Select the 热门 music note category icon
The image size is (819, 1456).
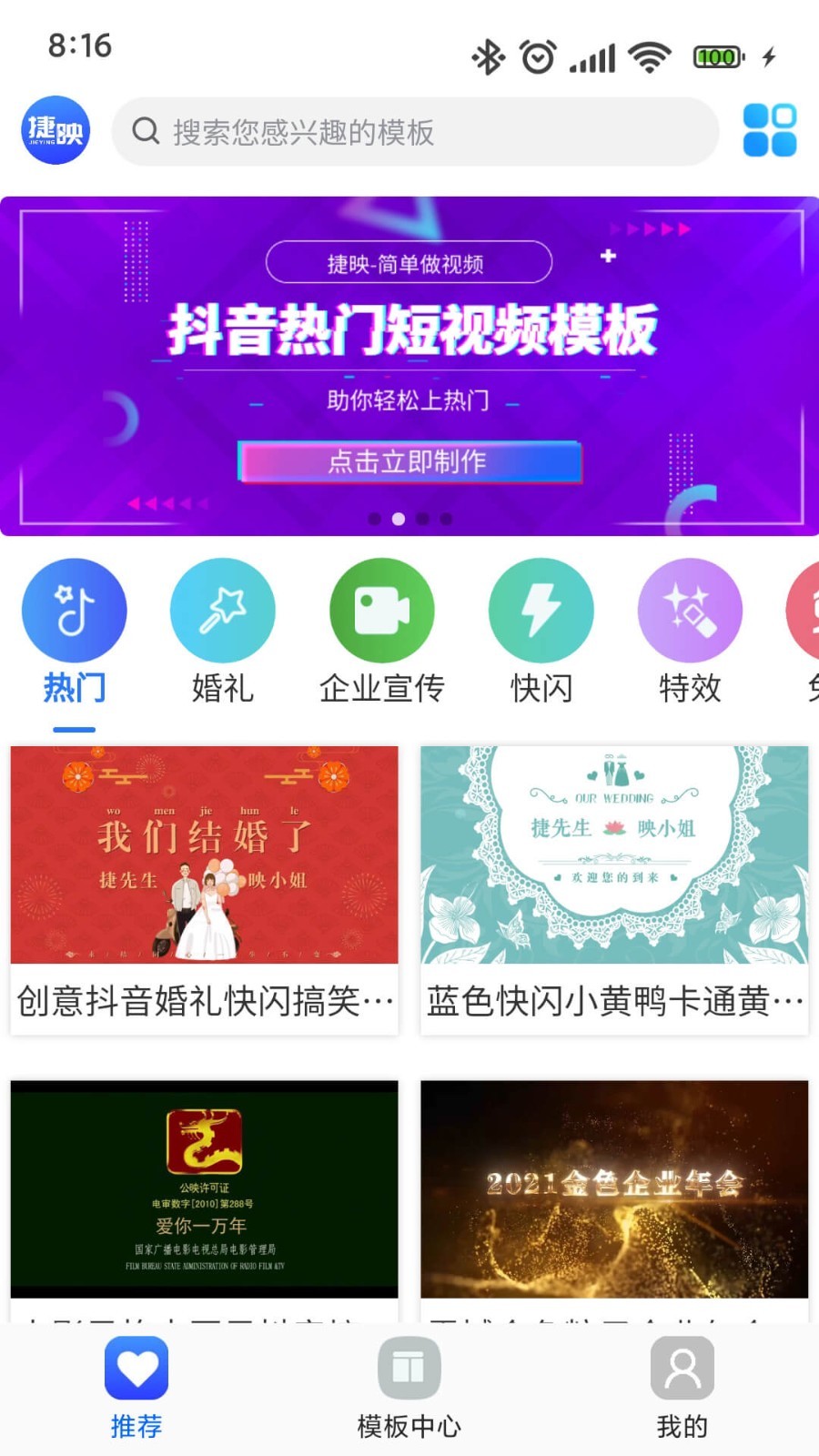pyautogui.click(x=74, y=610)
